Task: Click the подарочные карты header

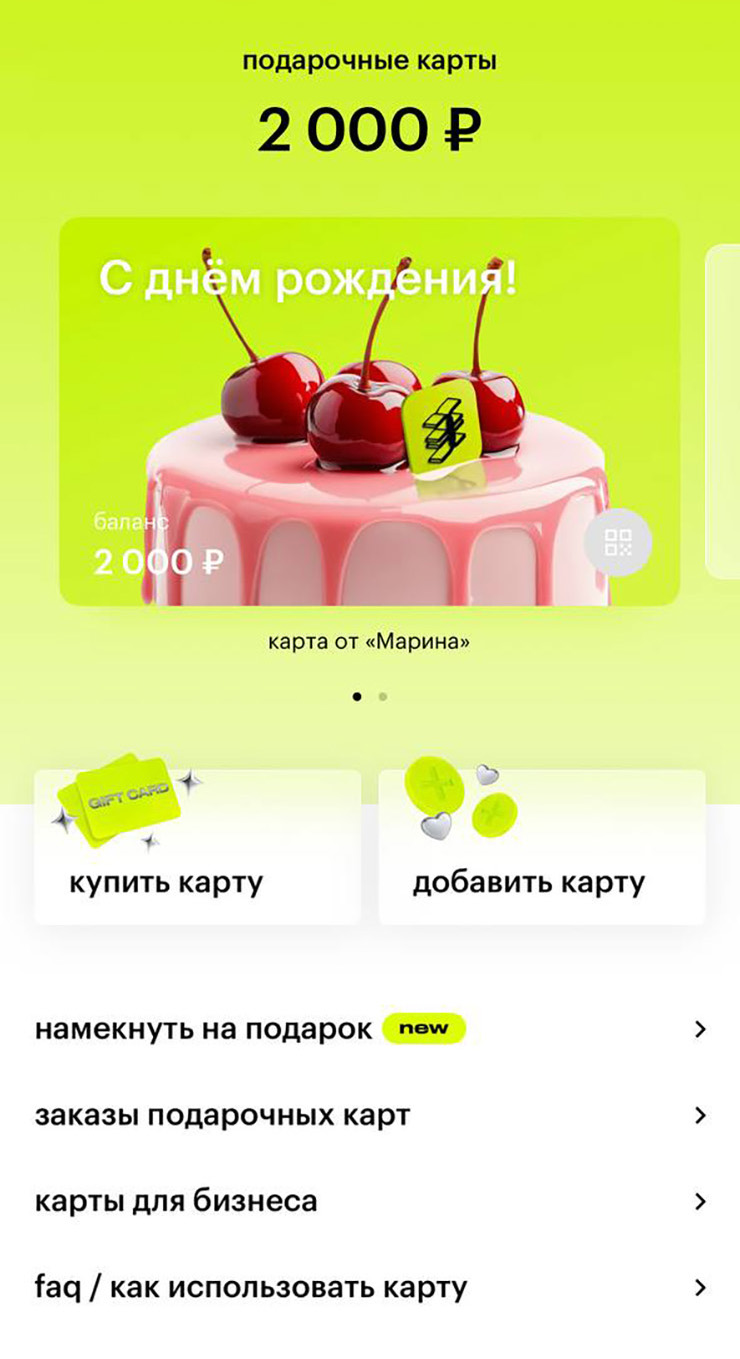Action: (x=370, y=62)
